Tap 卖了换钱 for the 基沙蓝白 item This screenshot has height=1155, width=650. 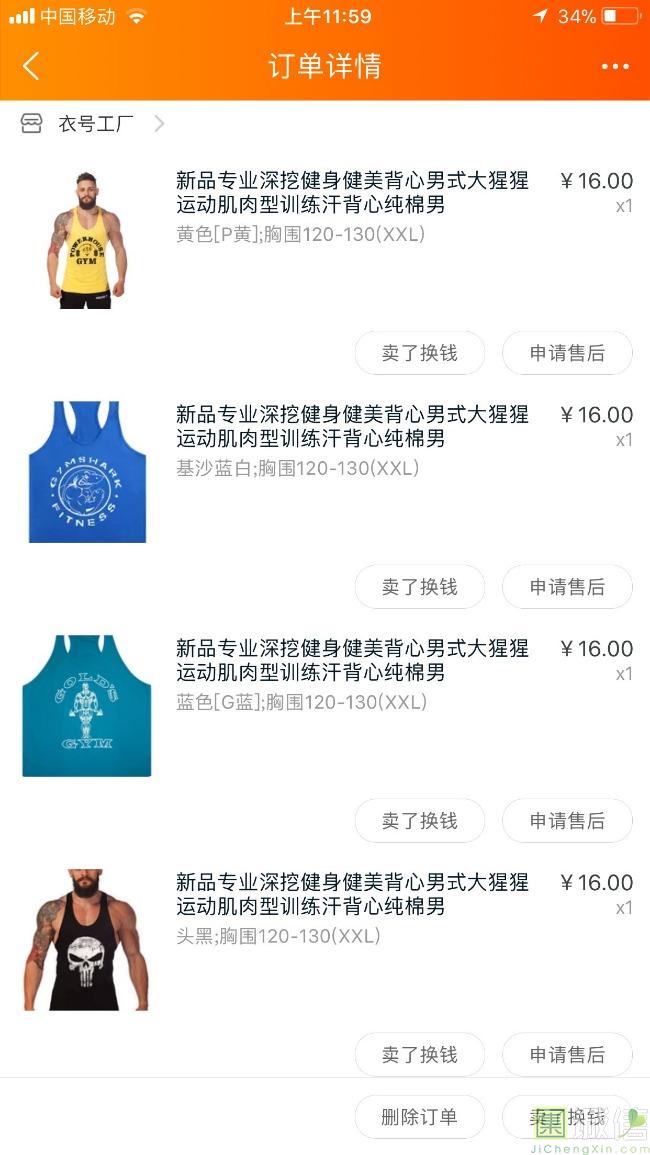tap(419, 587)
